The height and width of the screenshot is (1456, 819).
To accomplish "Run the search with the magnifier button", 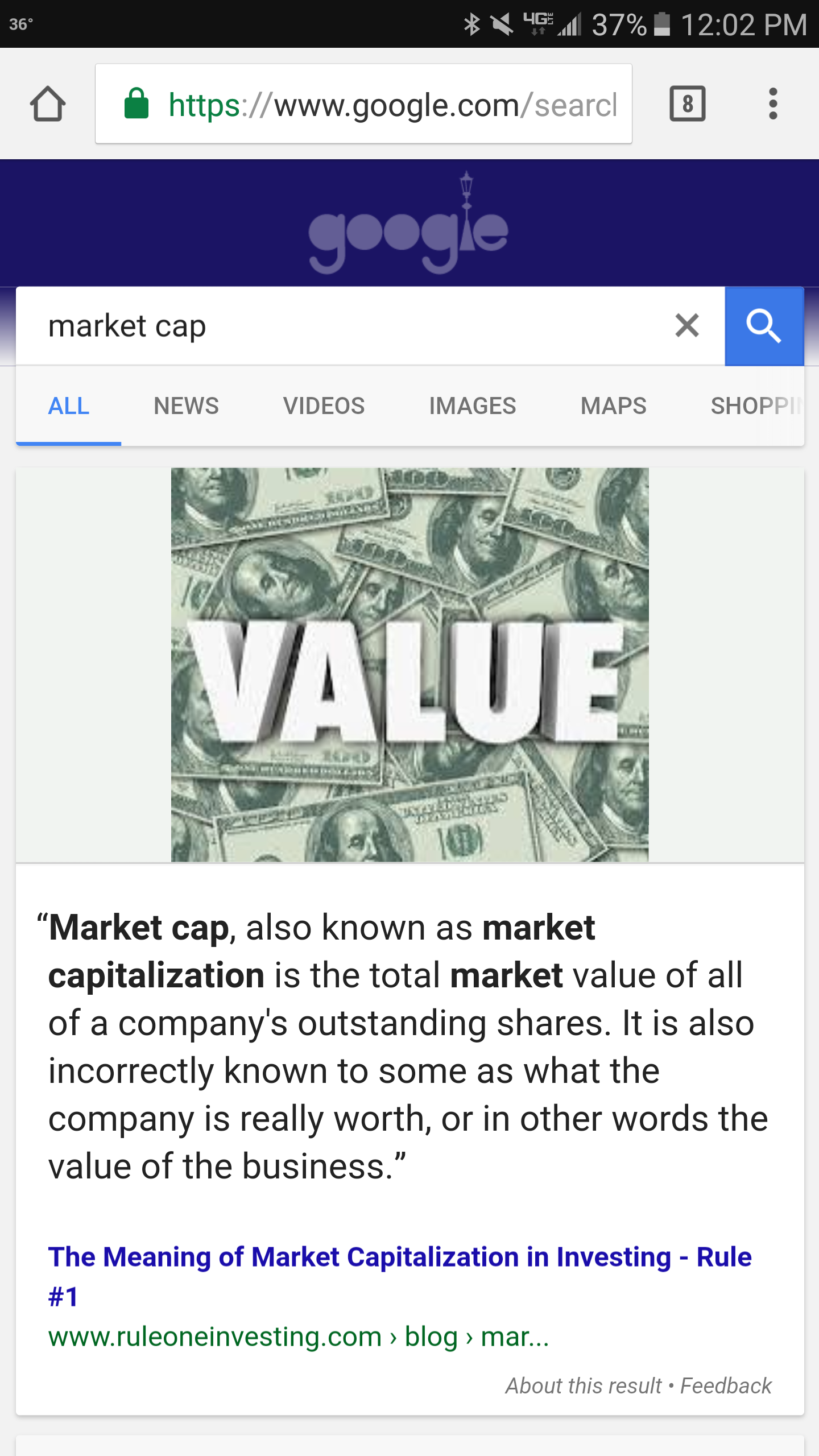I will click(763, 326).
